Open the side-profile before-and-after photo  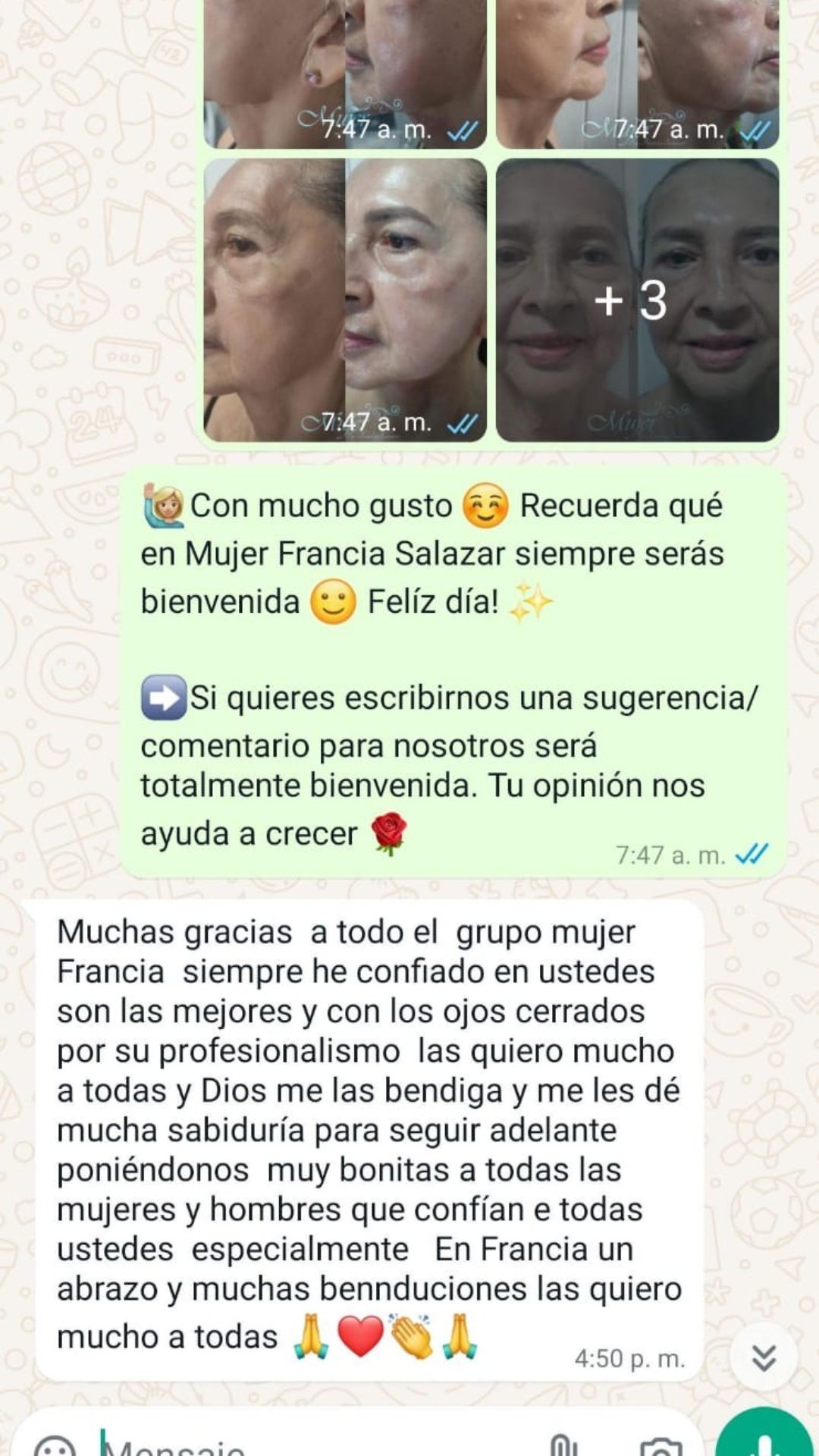(345, 300)
